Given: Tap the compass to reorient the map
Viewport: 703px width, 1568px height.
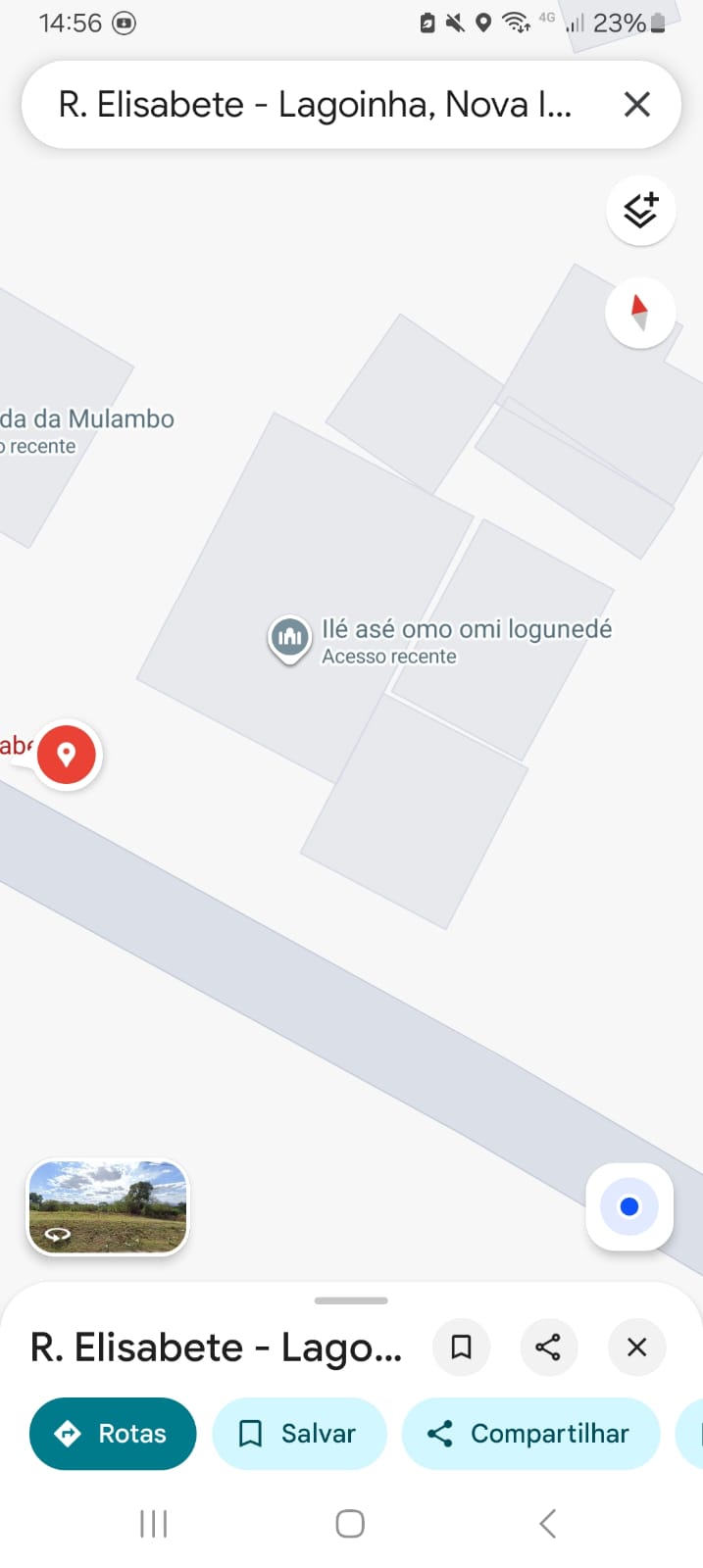Looking at the screenshot, I should click(640, 313).
